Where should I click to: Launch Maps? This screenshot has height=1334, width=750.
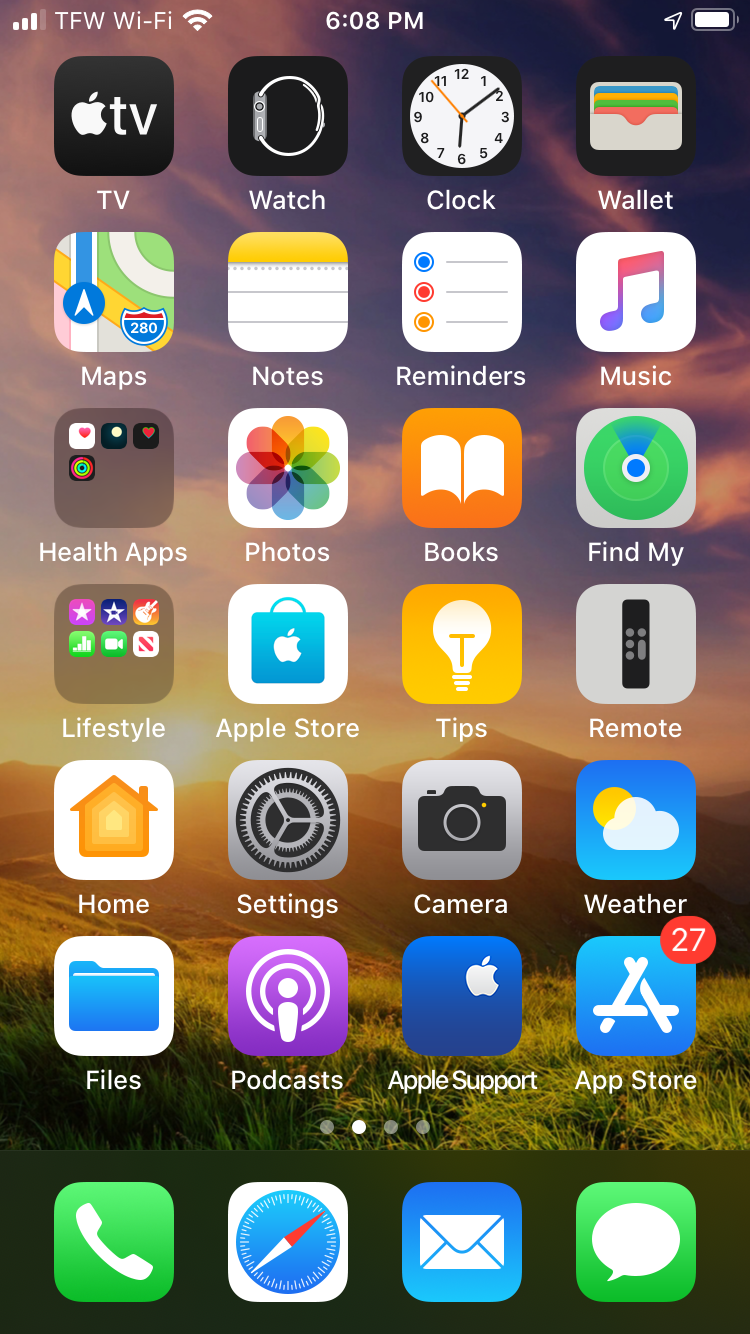click(114, 292)
